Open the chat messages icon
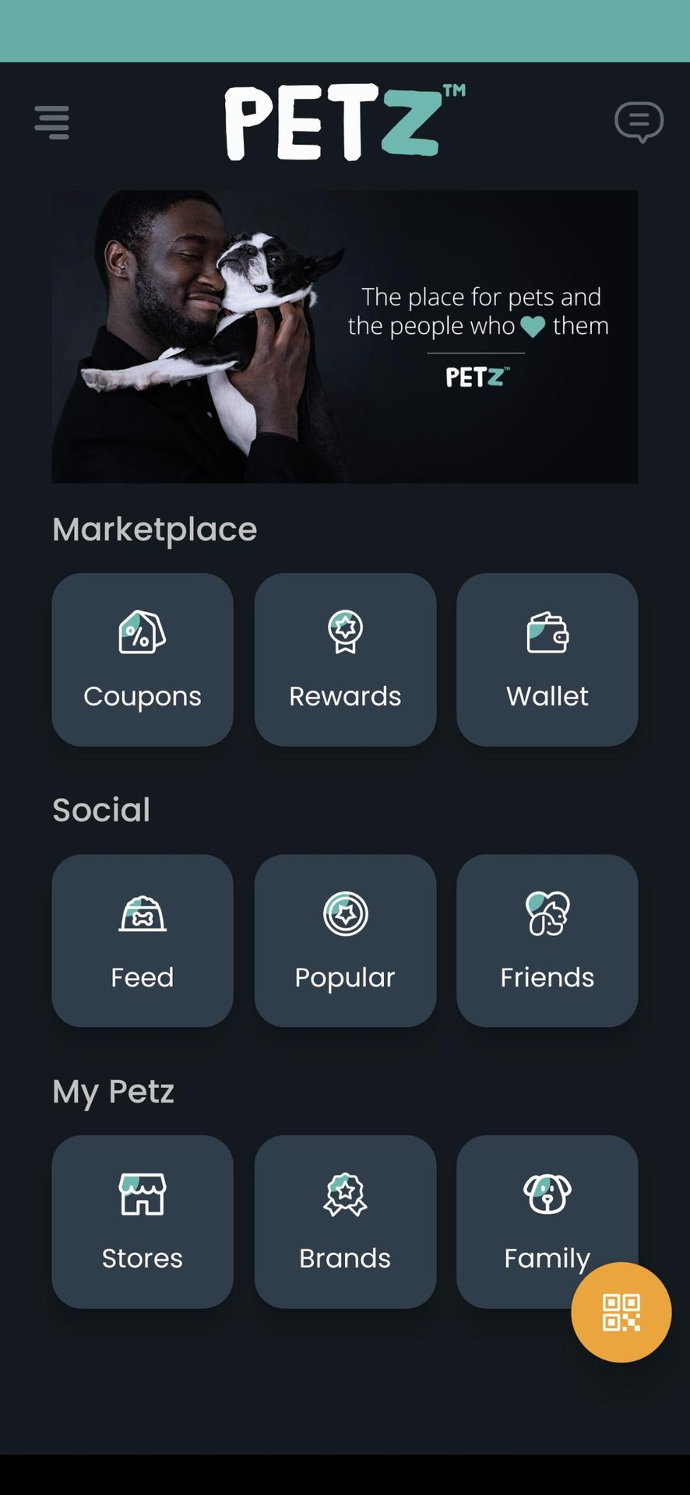Image resolution: width=690 pixels, height=1495 pixels. click(x=638, y=122)
